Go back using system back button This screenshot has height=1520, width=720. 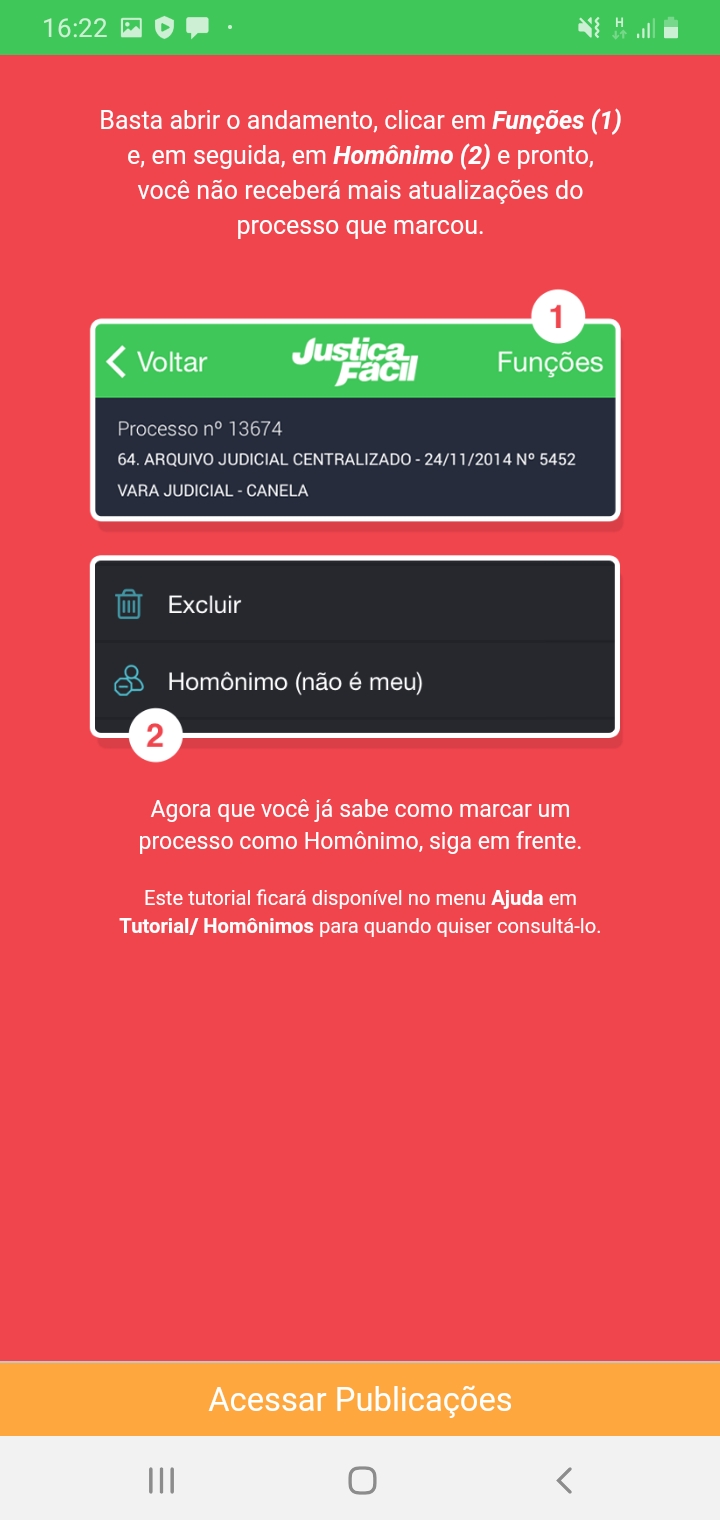click(x=564, y=1480)
